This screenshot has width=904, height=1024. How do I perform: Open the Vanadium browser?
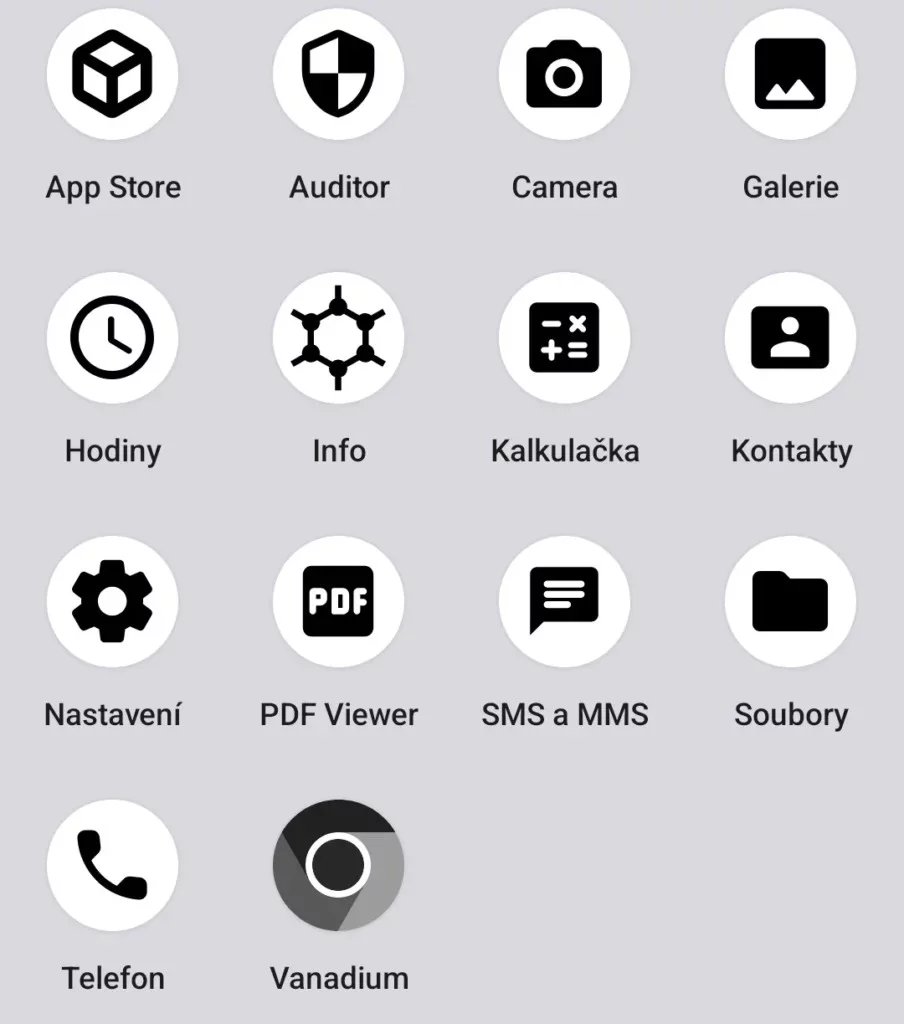pyautogui.click(x=338, y=865)
